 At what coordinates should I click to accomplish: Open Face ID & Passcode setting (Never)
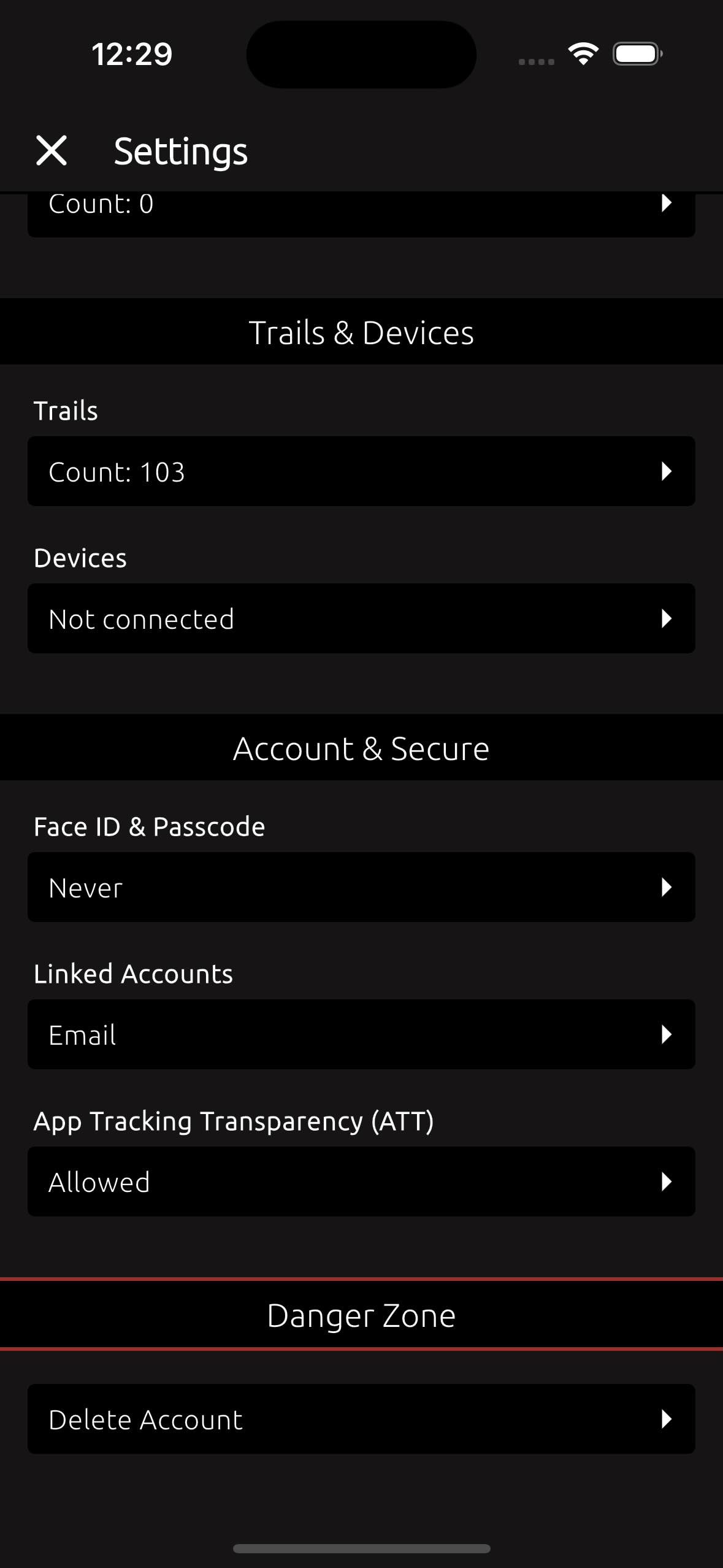(x=361, y=887)
